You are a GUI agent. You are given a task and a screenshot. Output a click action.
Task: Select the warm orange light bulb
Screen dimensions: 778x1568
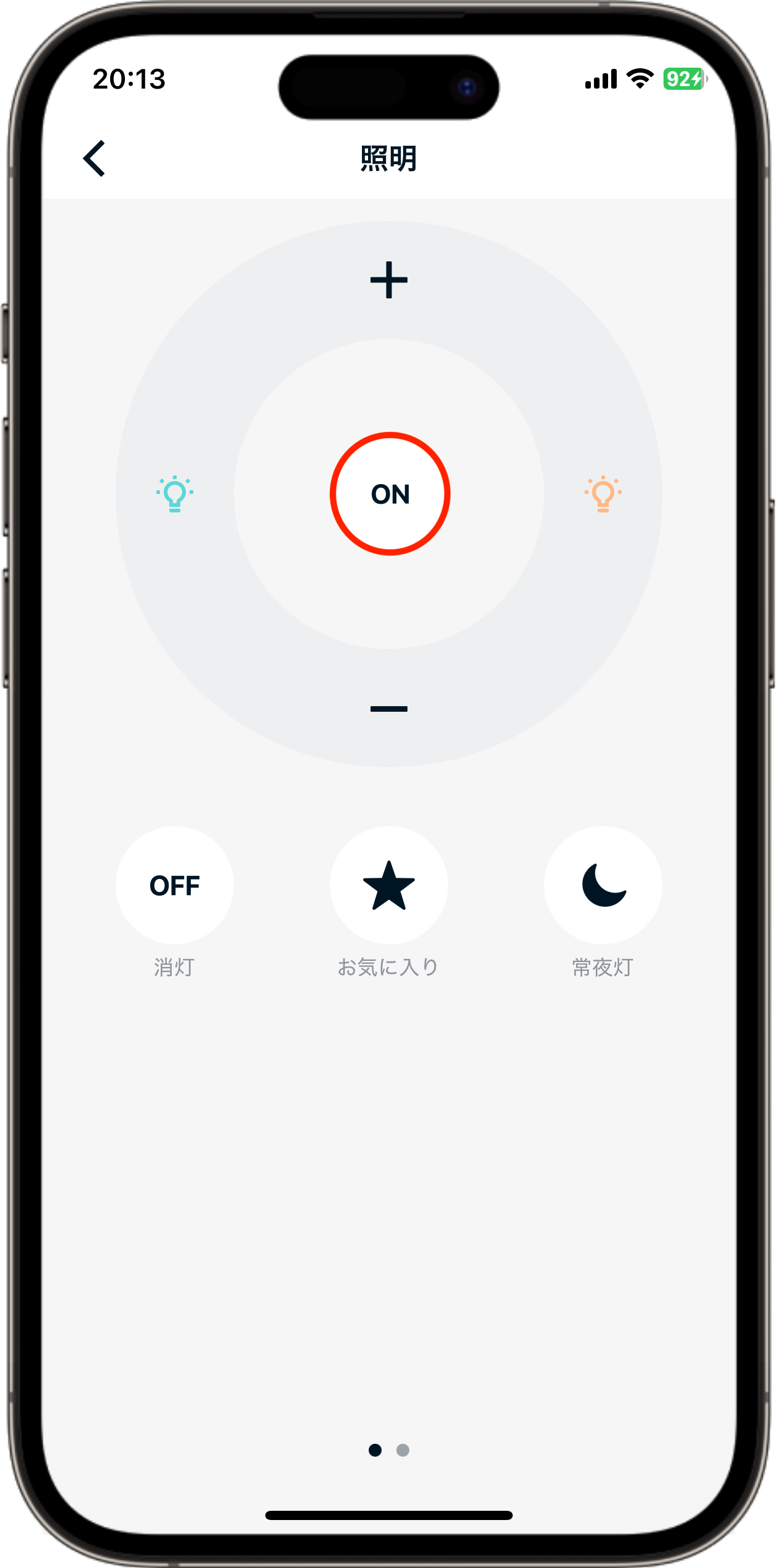pos(603,493)
